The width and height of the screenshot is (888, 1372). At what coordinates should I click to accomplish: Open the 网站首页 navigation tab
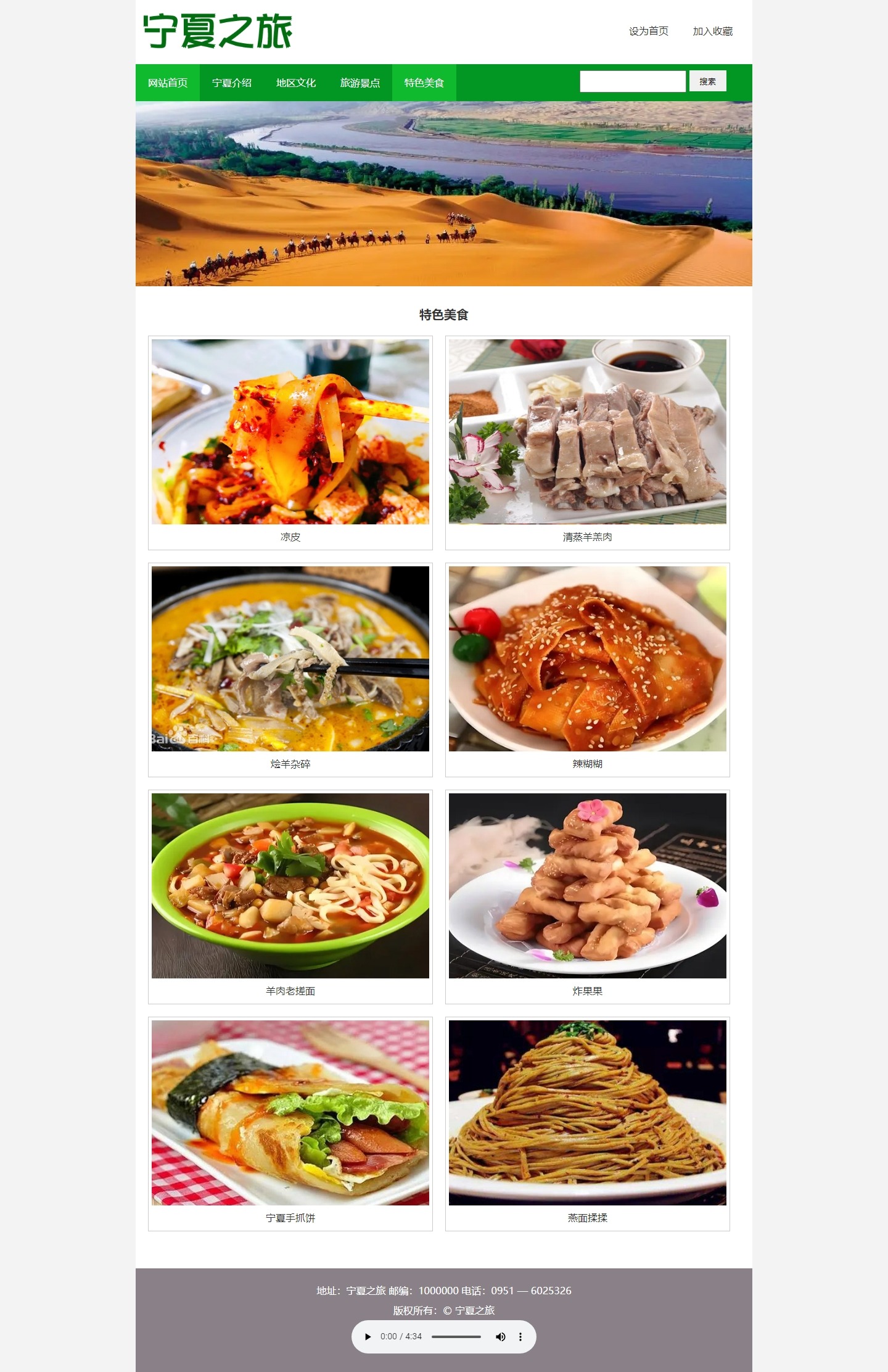click(x=168, y=83)
